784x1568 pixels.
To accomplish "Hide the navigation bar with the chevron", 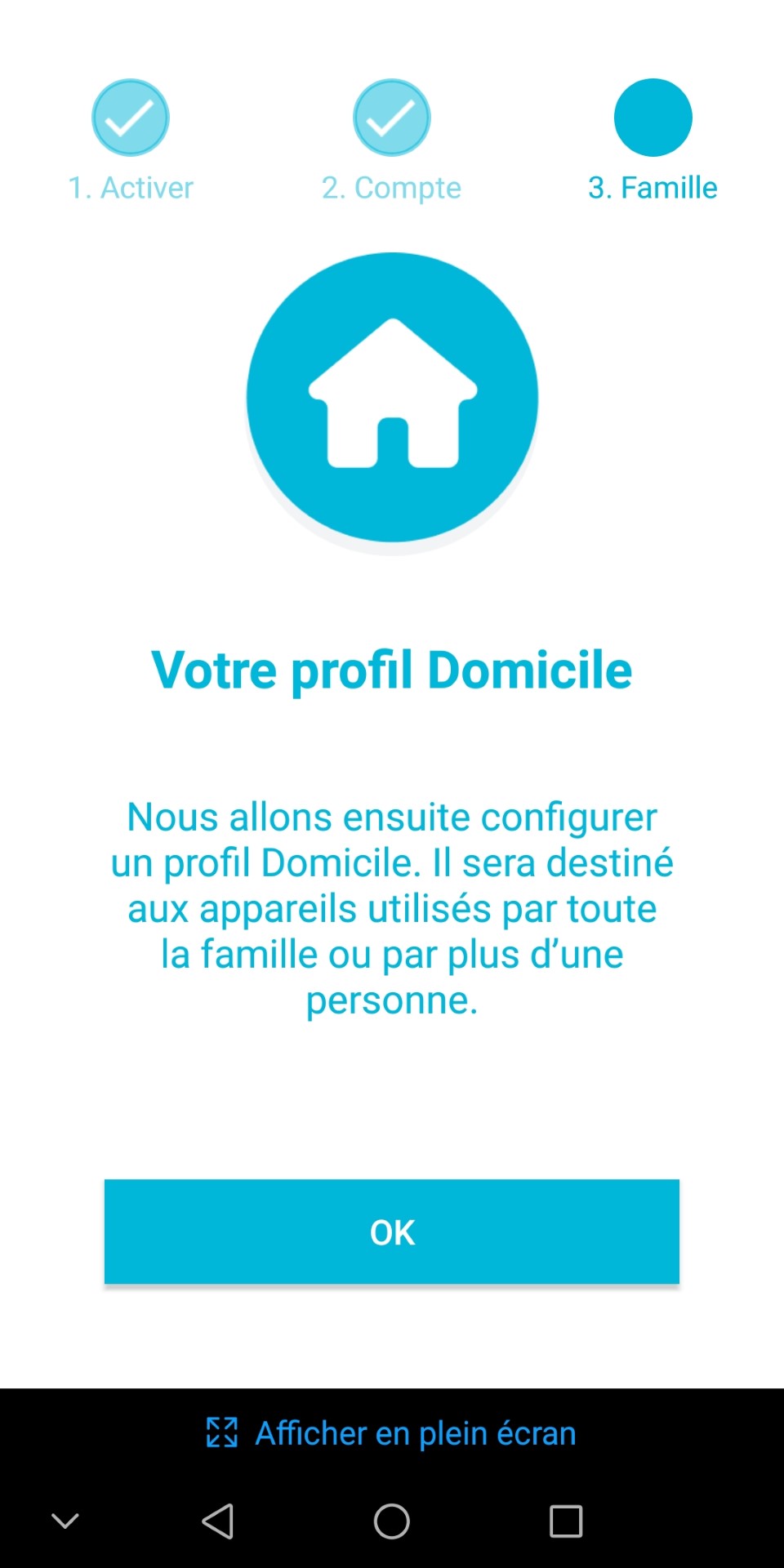I will tap(65, 1521).
